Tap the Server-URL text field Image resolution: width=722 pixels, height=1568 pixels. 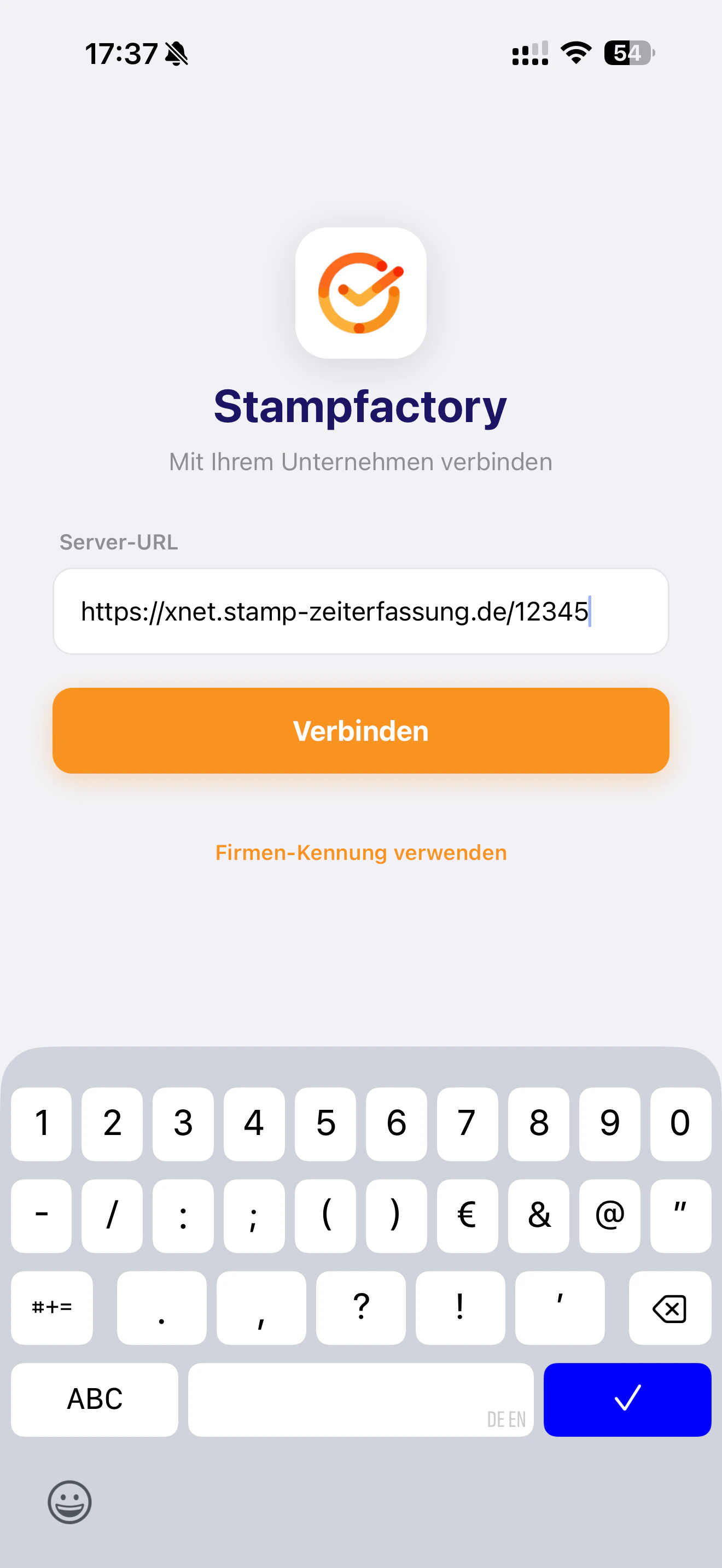coord(360,611)
